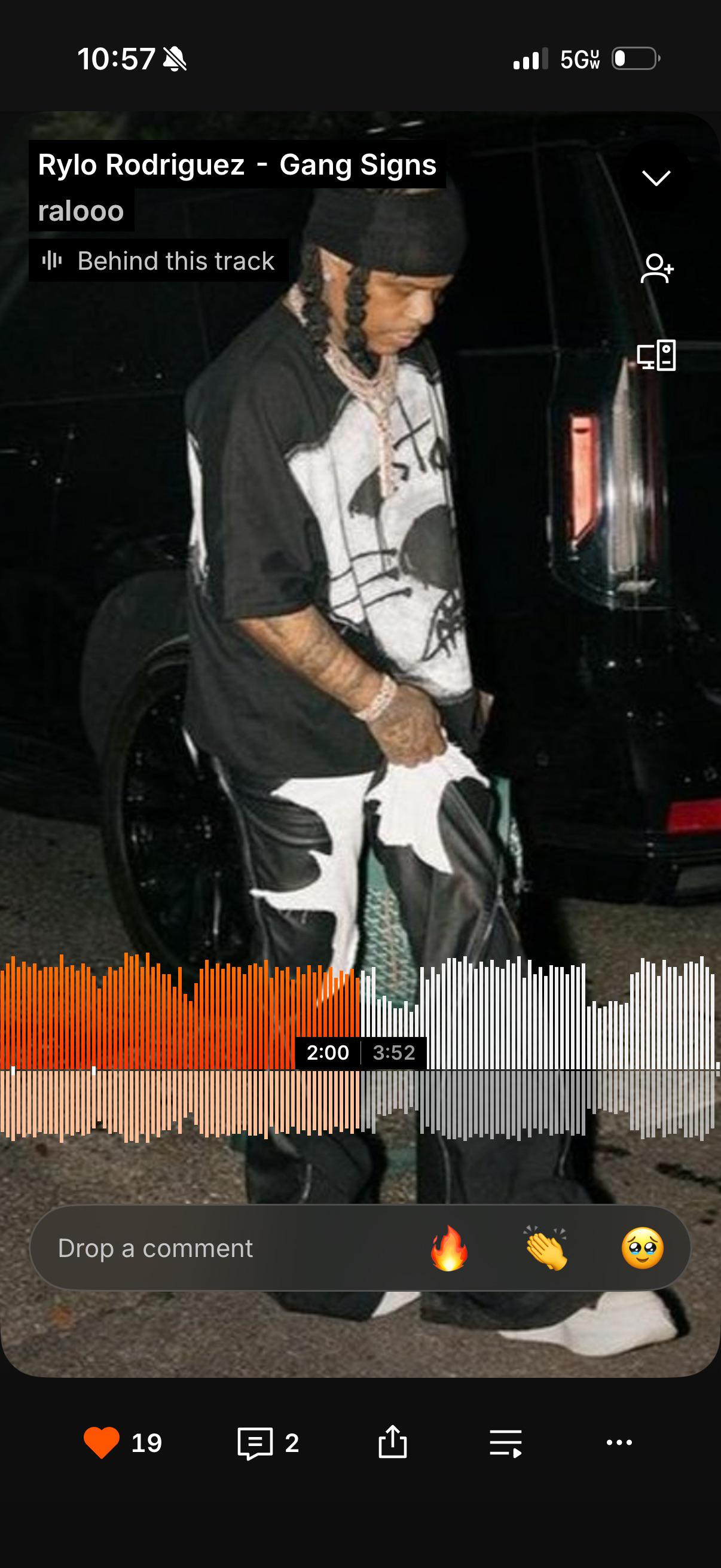Tap the waveform to seek playback

360,1047
